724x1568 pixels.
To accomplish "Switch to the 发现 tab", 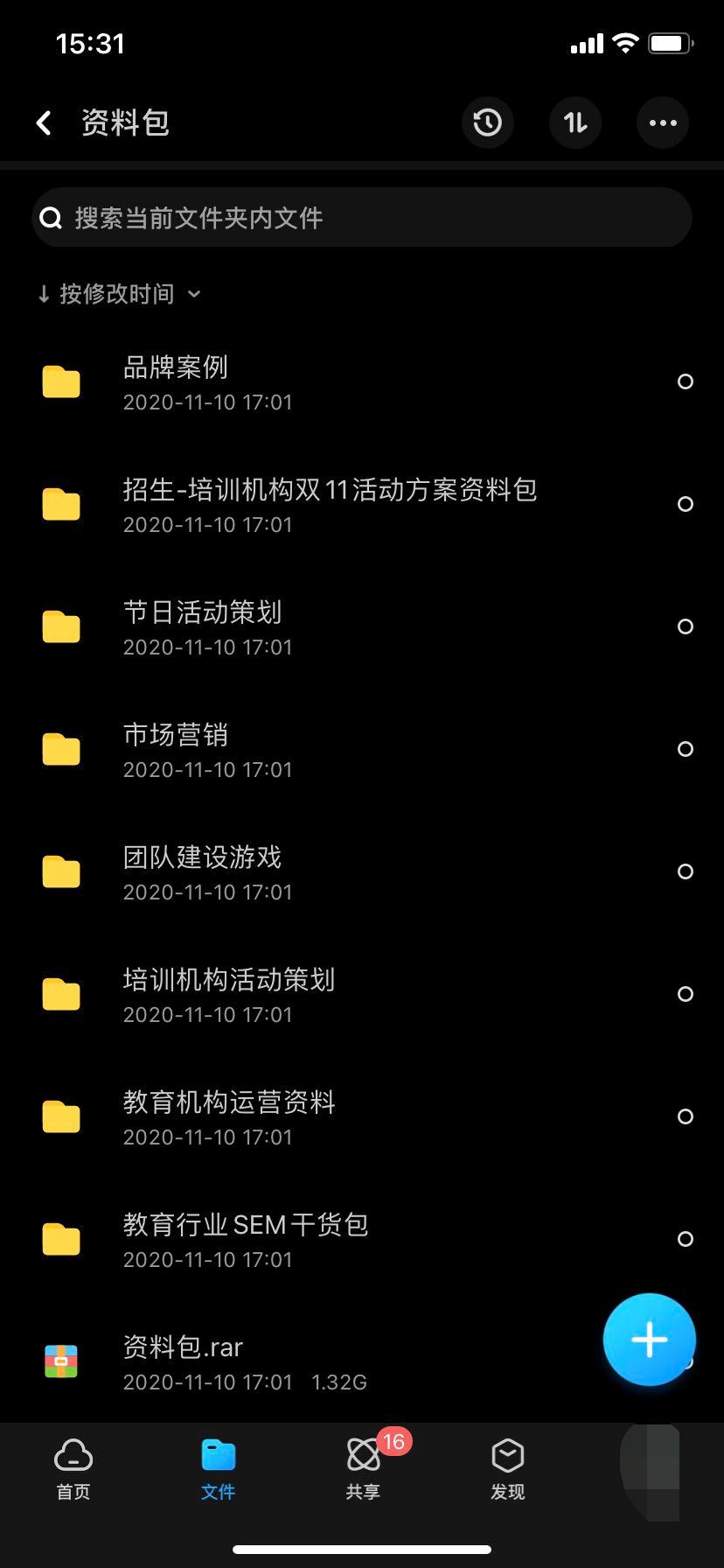I will 507,1469.
